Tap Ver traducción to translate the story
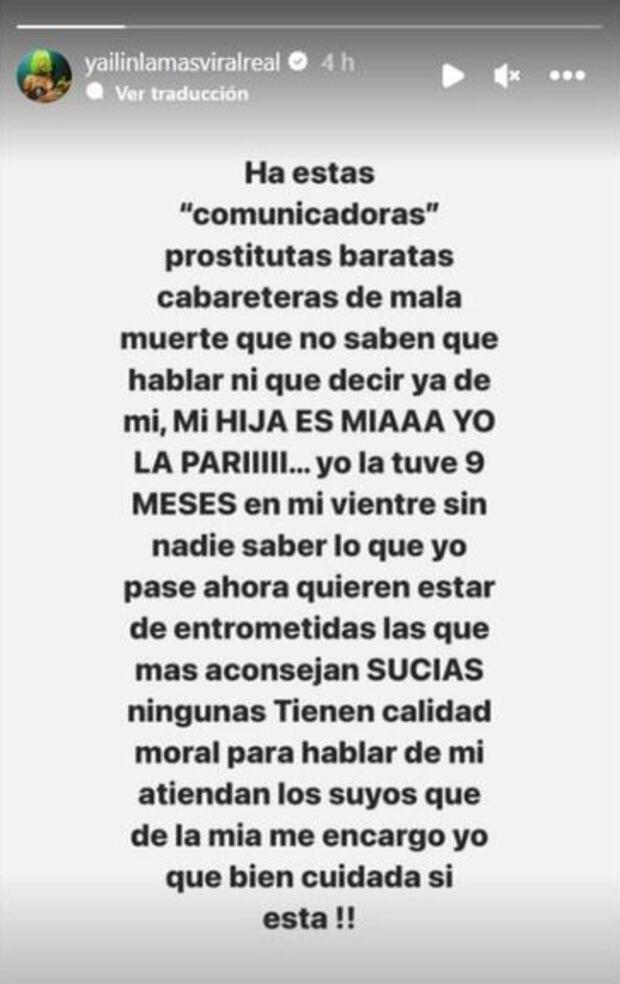 point(180,93)
